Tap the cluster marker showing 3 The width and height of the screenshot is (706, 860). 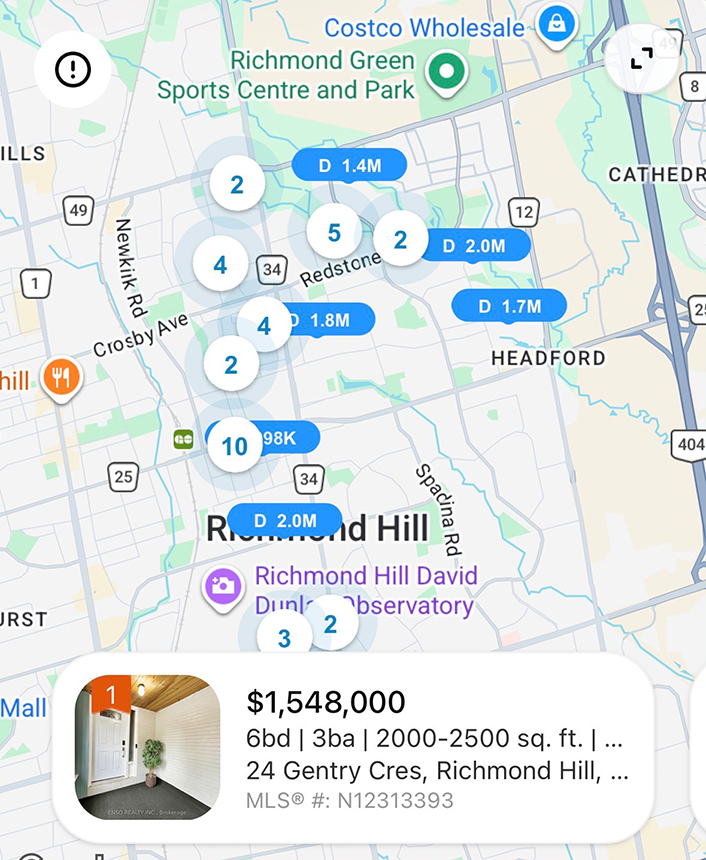[x=284, y=637]
